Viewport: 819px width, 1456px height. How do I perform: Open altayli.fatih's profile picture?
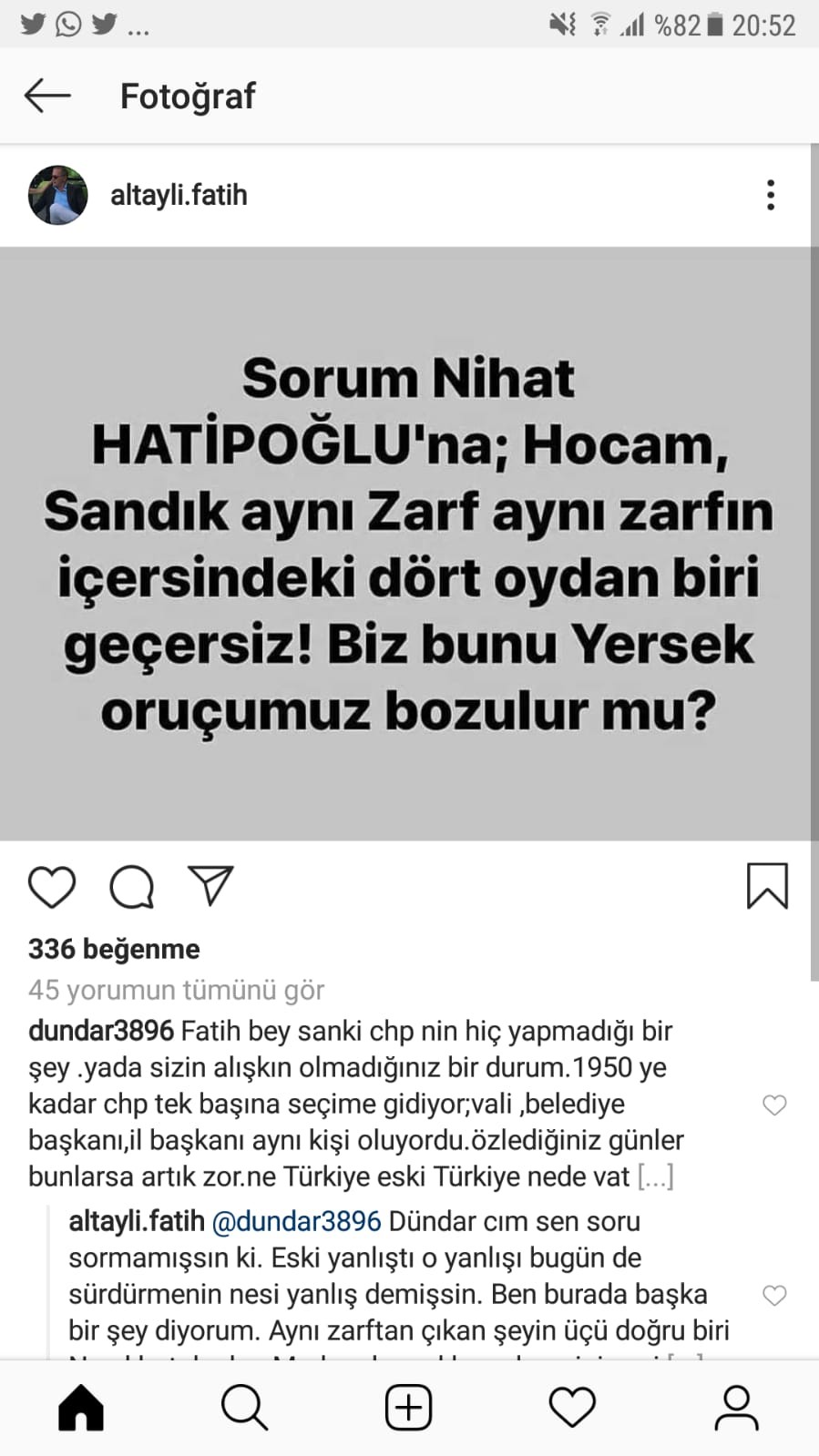58,195
